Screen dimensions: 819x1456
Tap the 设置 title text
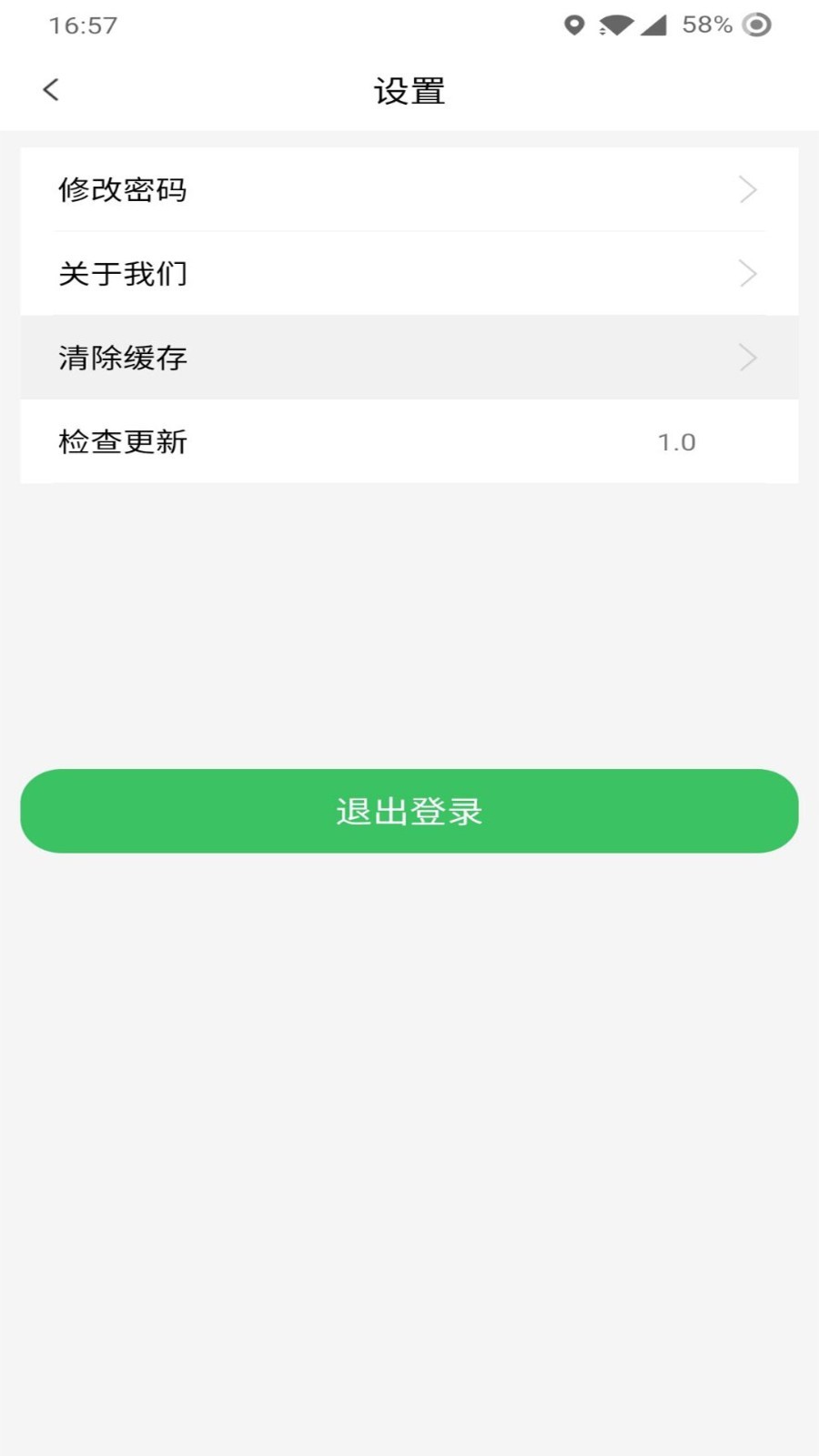[x=409, y=91]
